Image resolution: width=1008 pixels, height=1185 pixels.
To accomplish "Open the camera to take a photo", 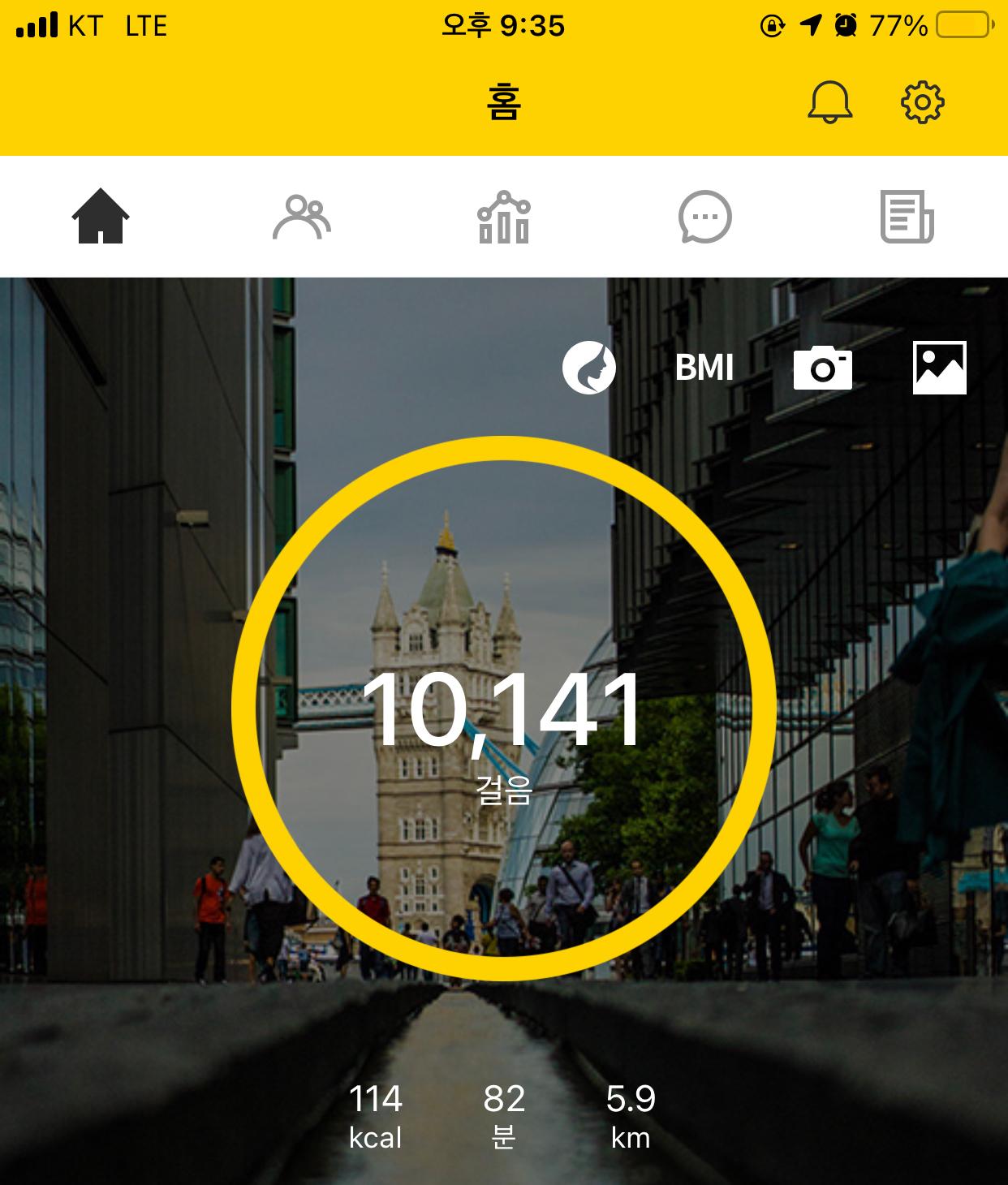I will click(x=822, y=368).
